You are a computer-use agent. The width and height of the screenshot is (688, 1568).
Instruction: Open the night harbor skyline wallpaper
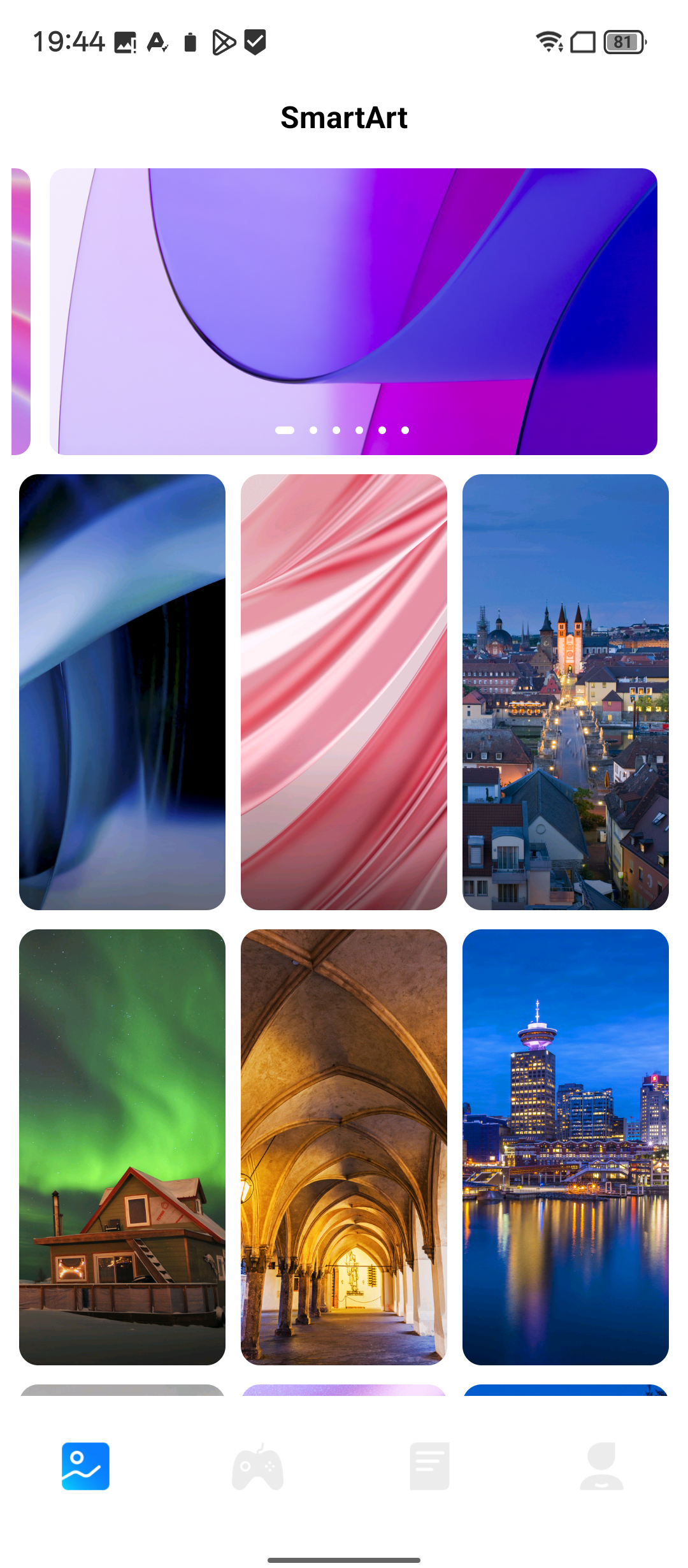566,1147
